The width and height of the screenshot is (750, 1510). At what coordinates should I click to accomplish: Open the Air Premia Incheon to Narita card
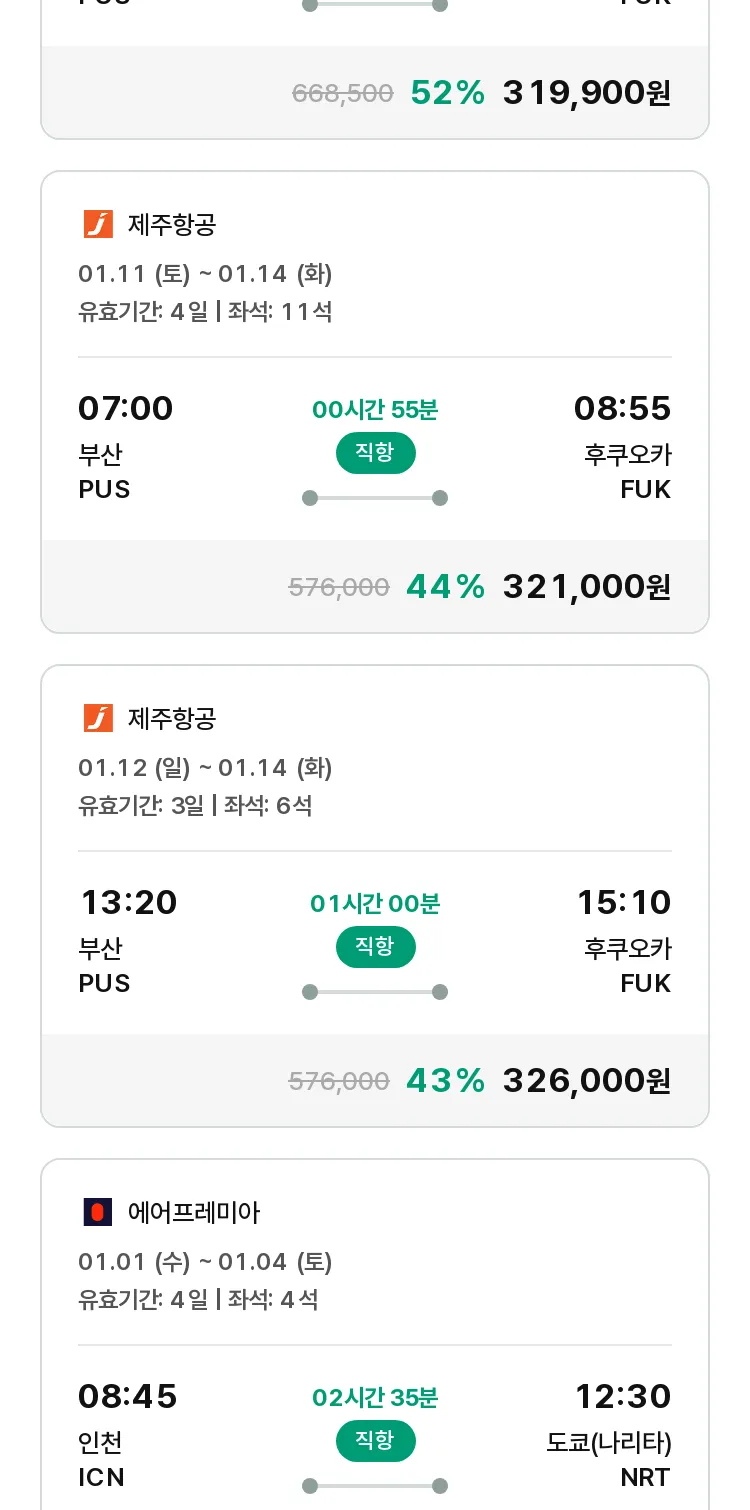pyautogui.click(x=375, y=1334)
